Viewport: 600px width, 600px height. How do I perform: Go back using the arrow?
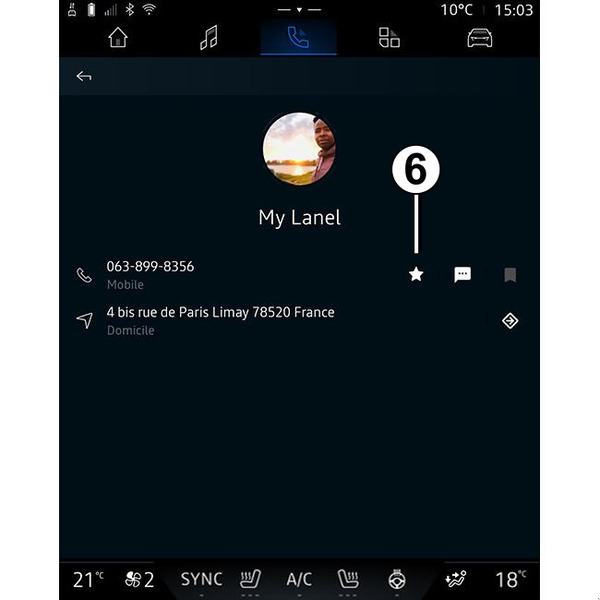(x=84, y=76)
